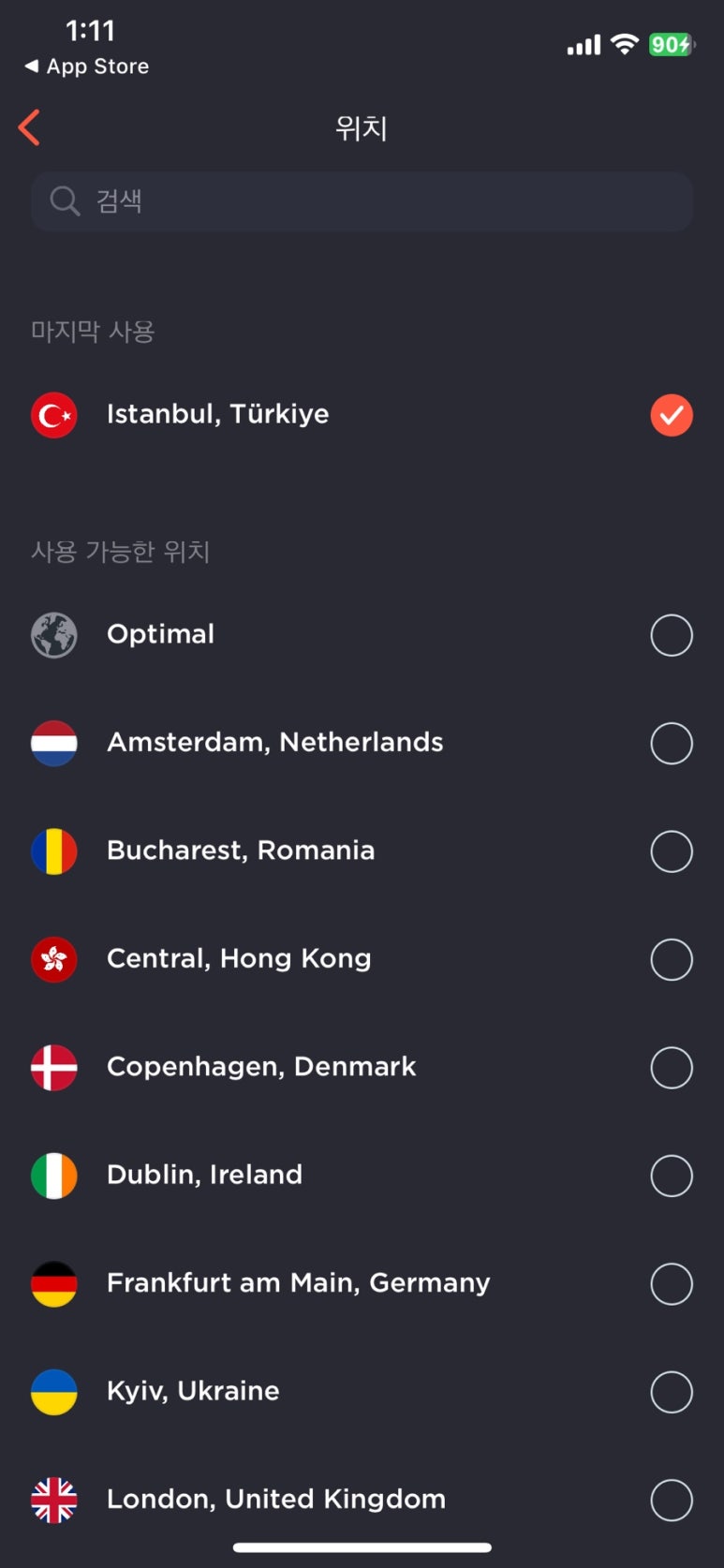Go back using the red arrow

30,127
